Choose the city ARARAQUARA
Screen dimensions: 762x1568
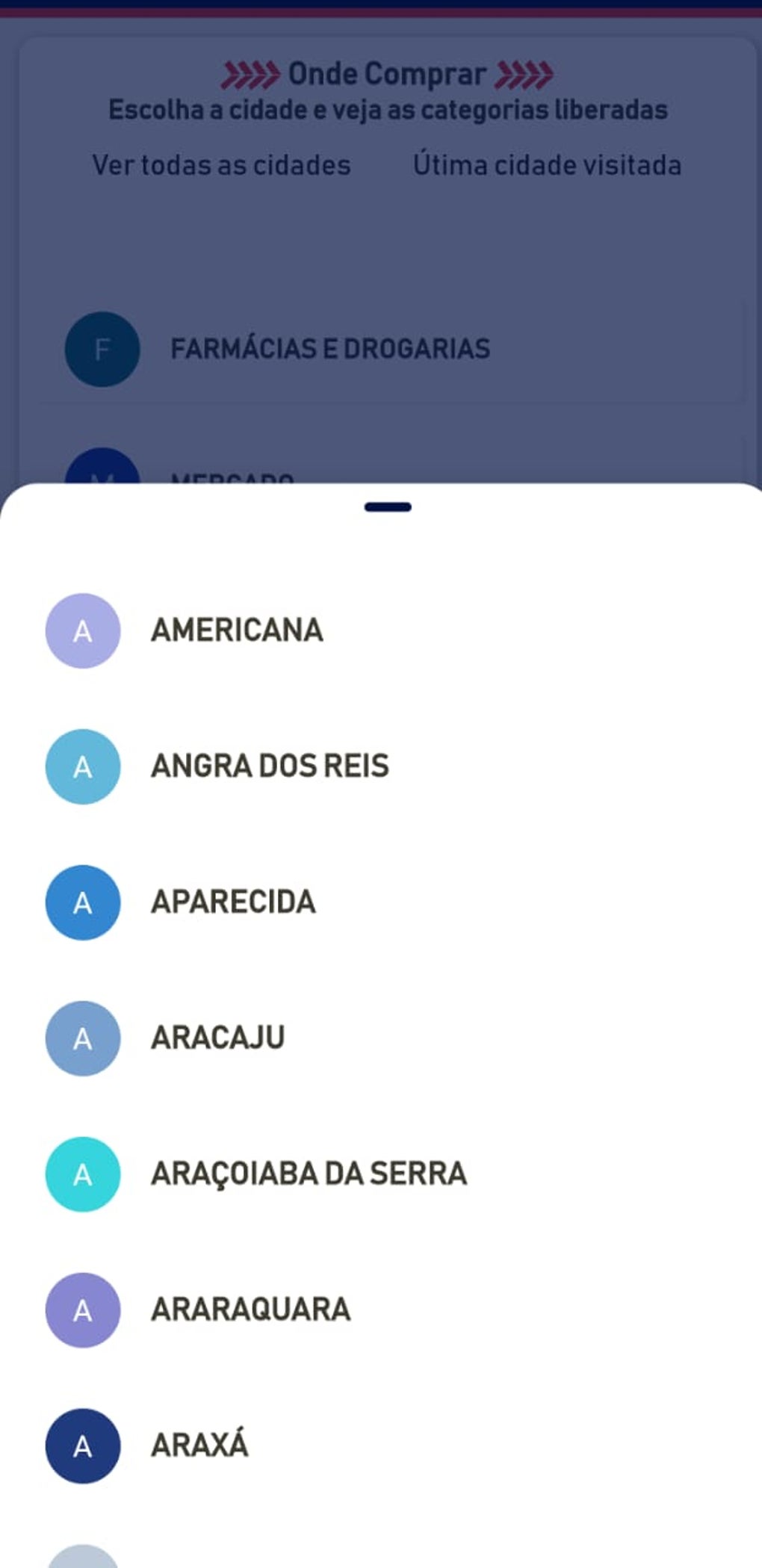click(250, 1310)
